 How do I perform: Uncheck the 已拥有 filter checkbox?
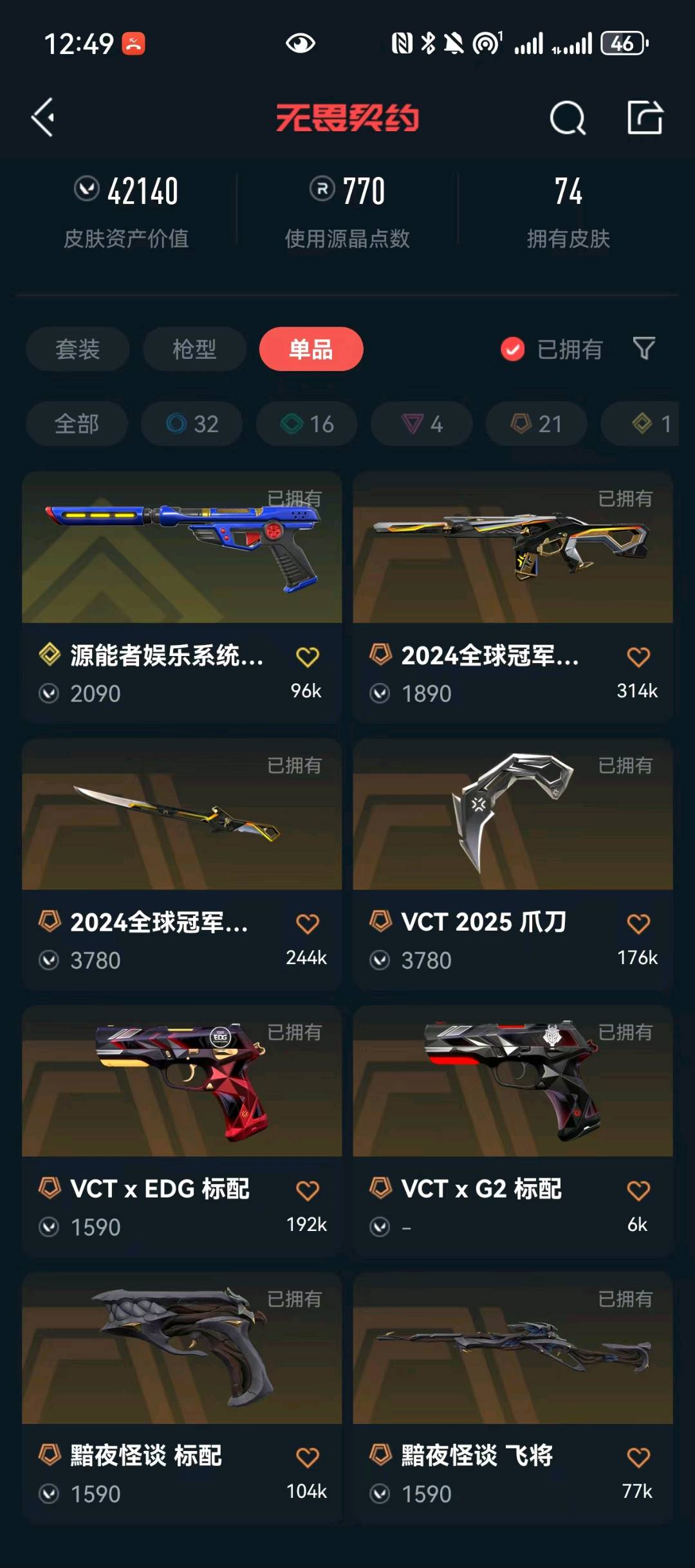512,349
